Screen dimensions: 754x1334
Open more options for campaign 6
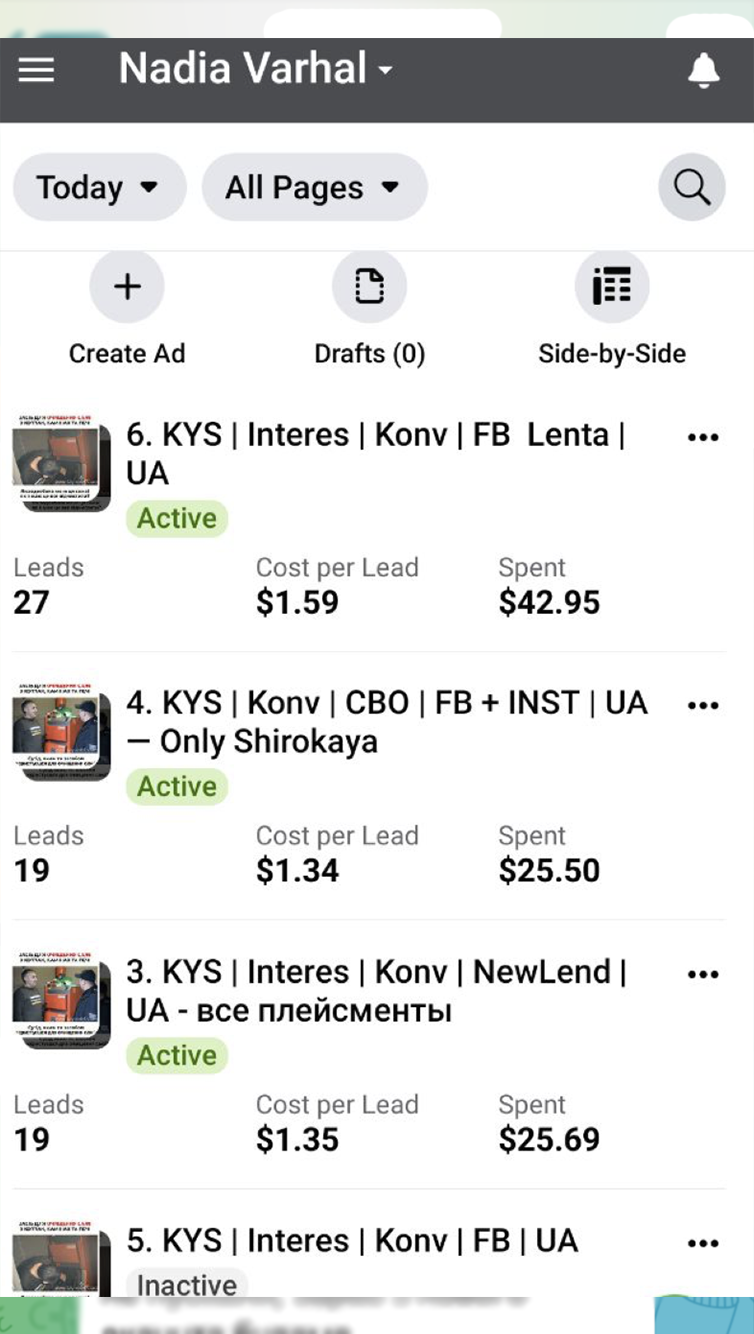[703, 438]
